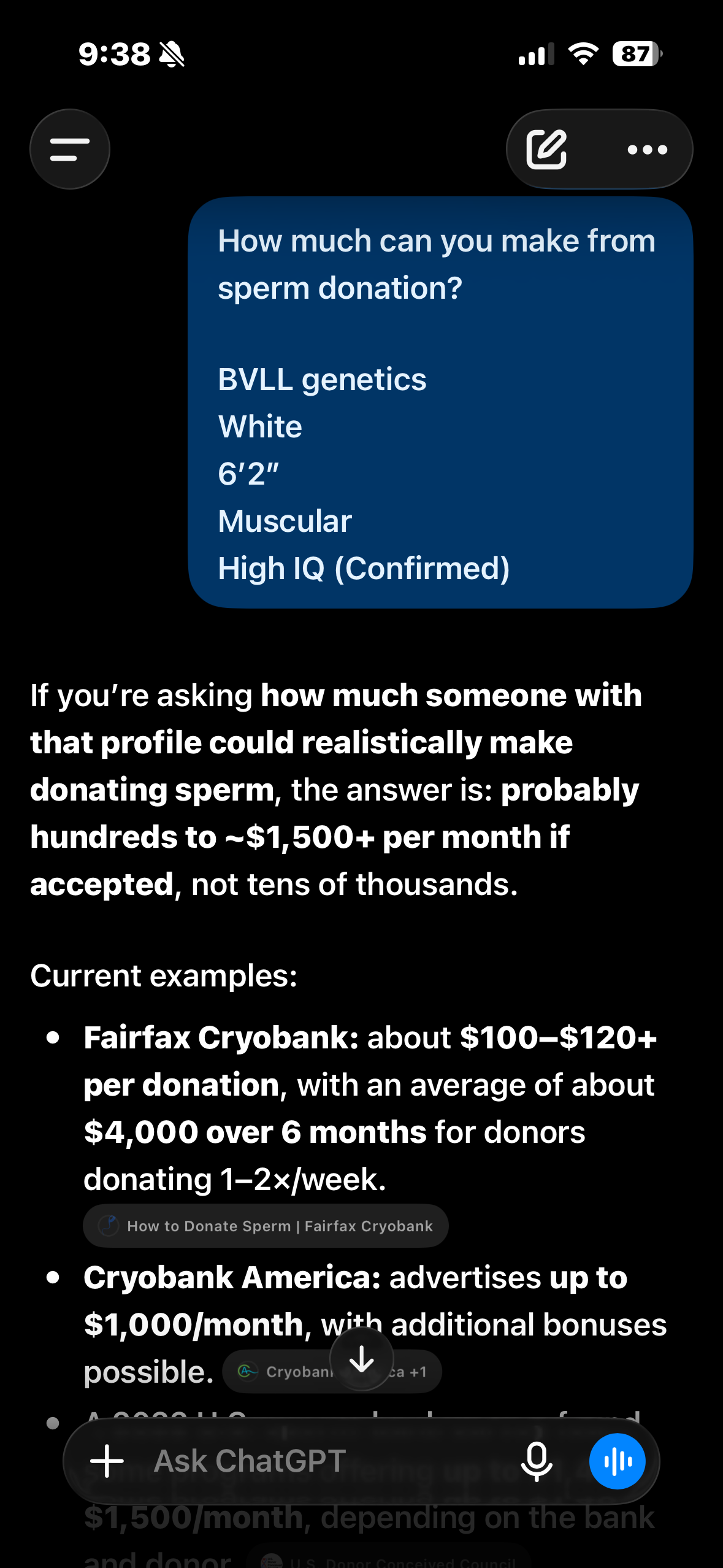Tap the plus attachment button
The image size is (723, 1568).
click(107, 1461)
